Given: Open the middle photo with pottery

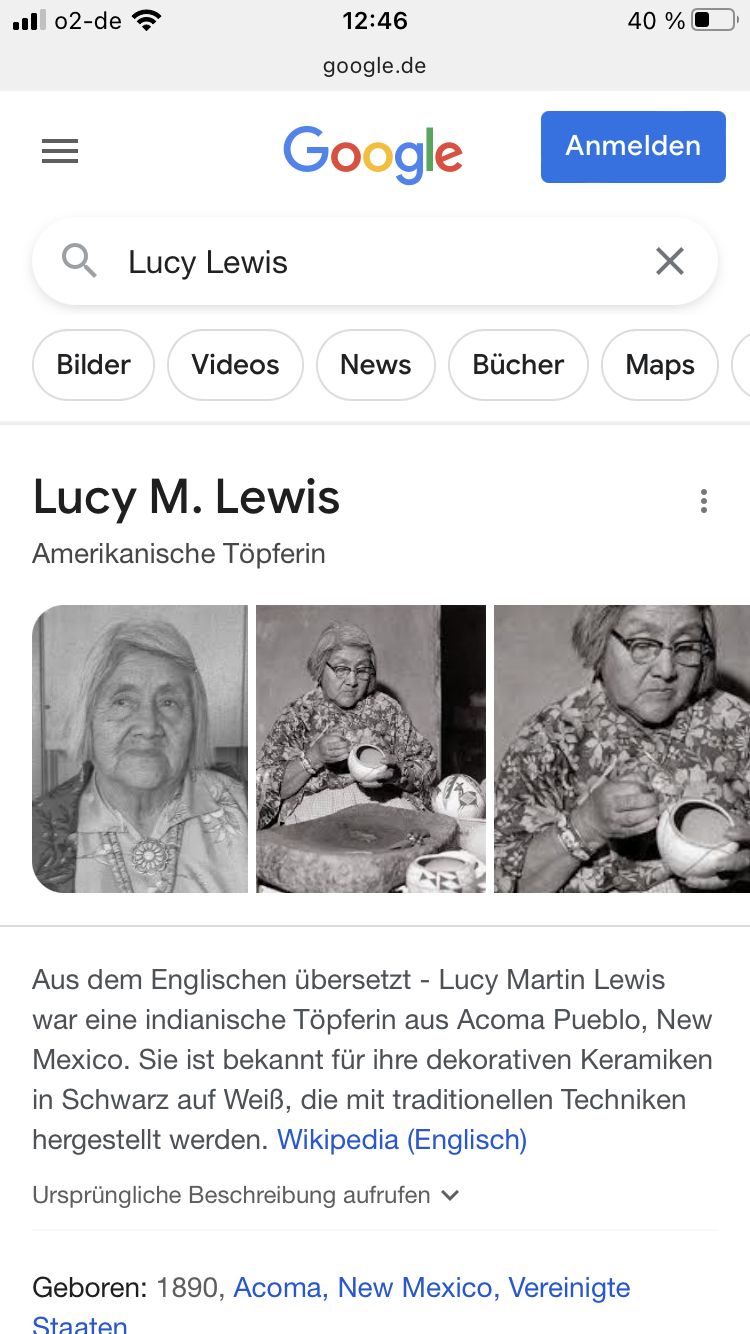Looking at the screenshot, I should click(x=371, y=749).
